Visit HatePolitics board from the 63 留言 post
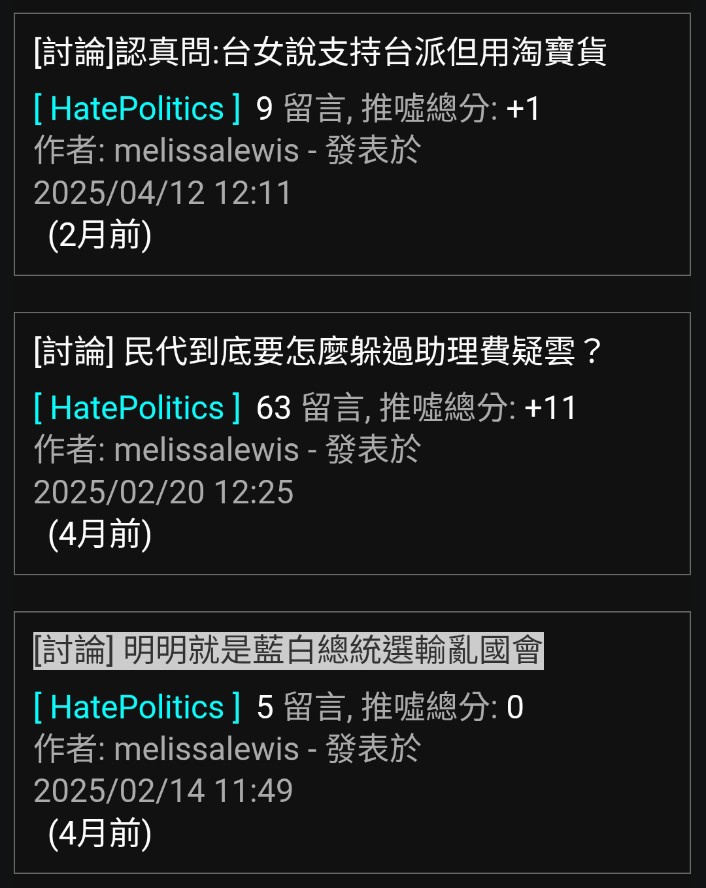The height and width of the screenshot is (888, 706). pos(137,408)
